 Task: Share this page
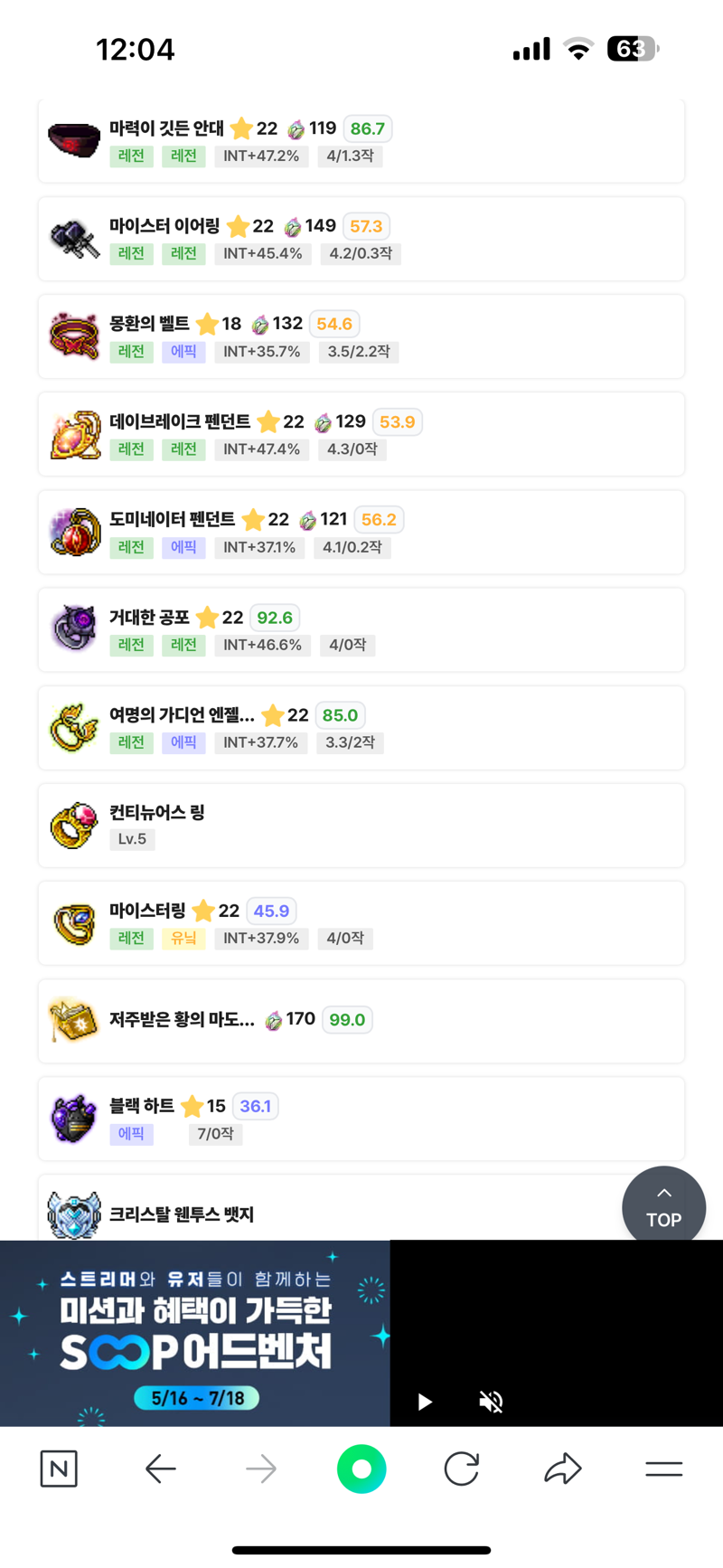pos(562,1469)
